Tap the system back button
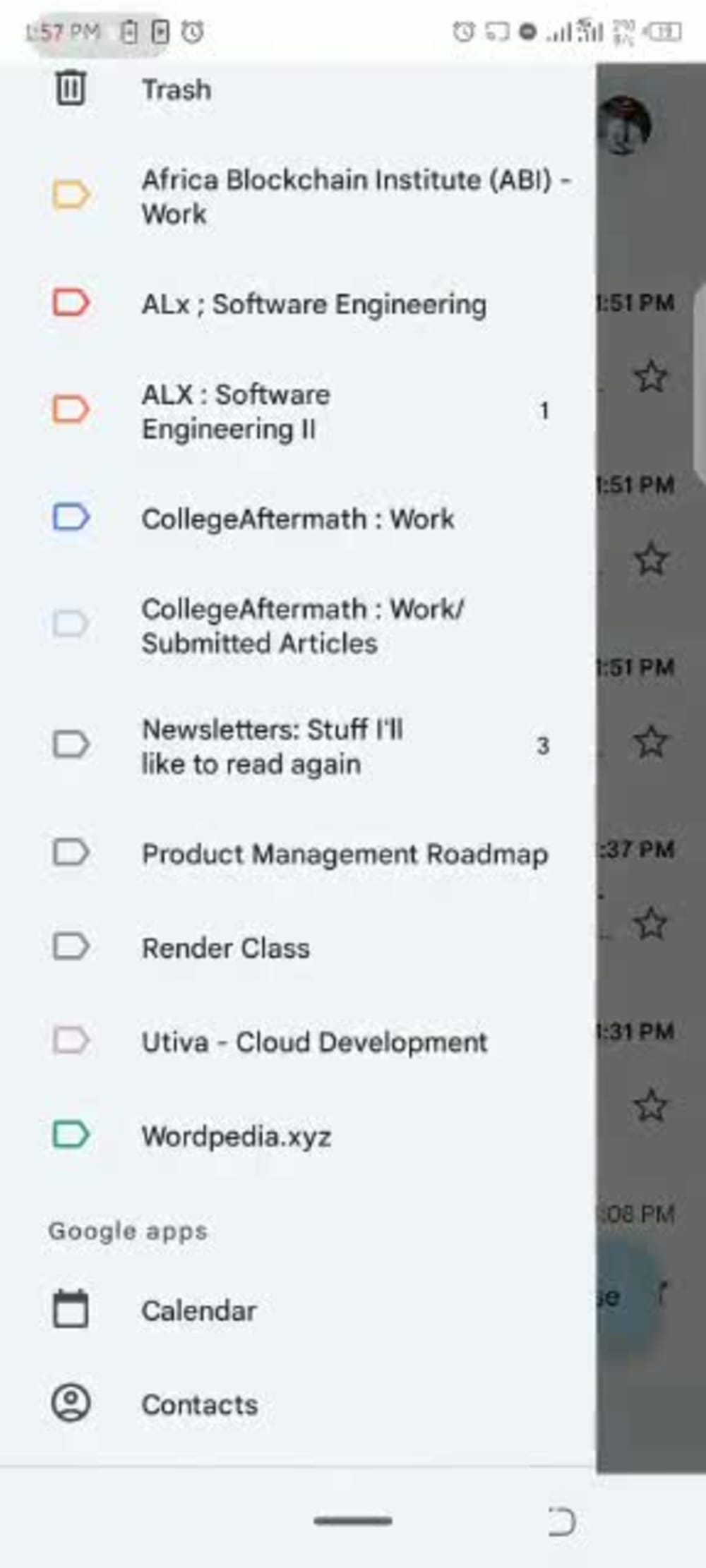The height and width of the screenshot is (1568, 706). click(562, 1521)
